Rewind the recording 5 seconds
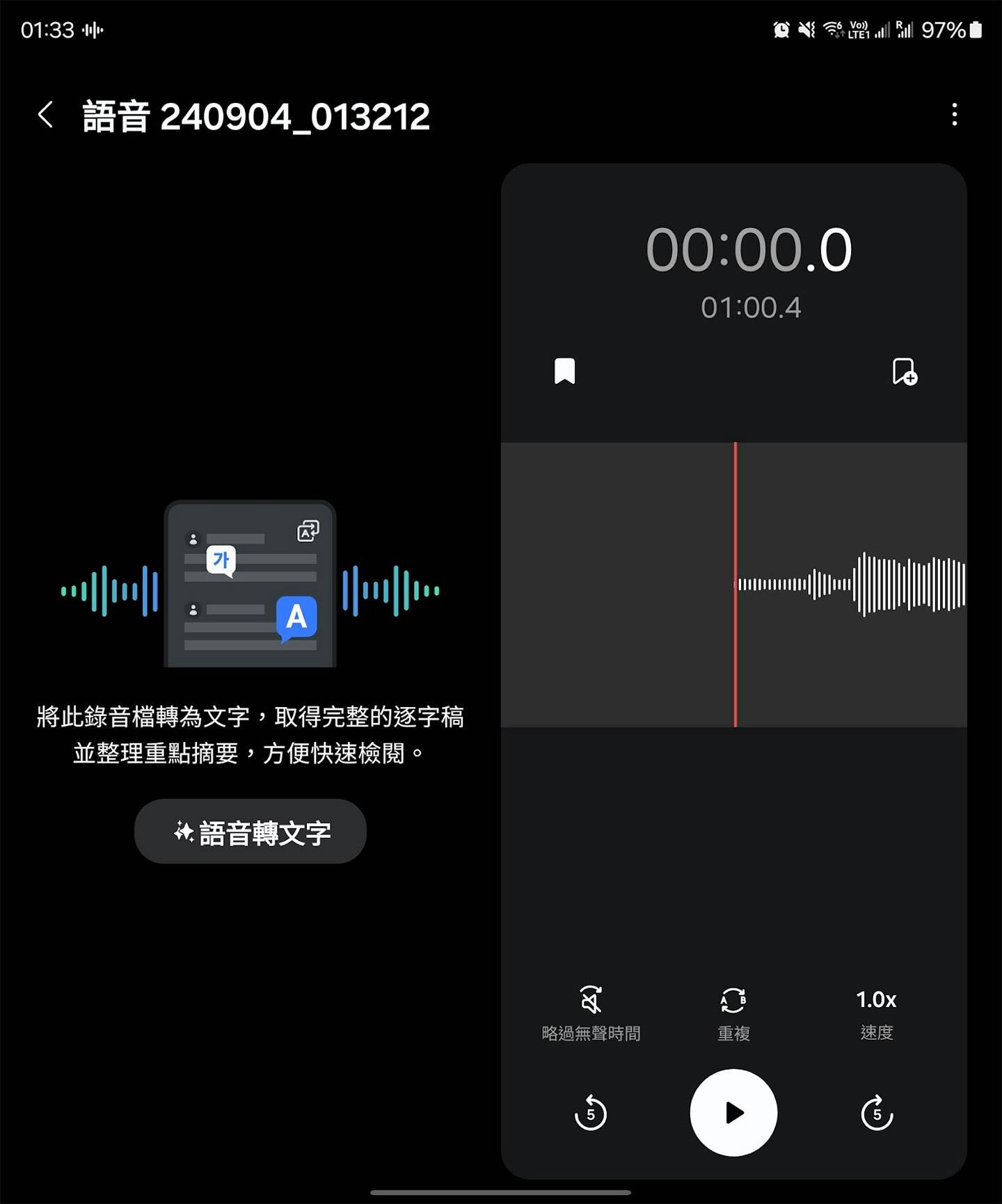Image resolution: width=1002 pixels, height=1204 pixels. [591, 1113]
